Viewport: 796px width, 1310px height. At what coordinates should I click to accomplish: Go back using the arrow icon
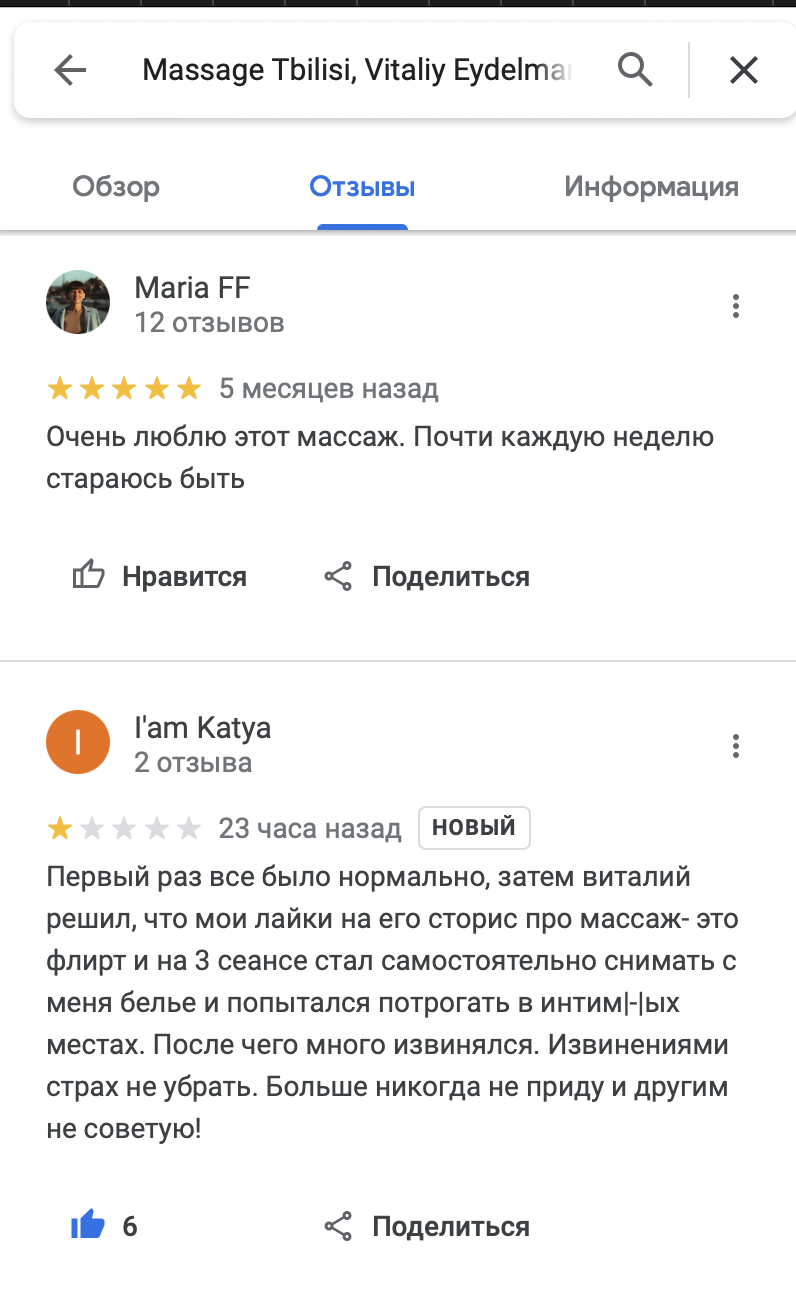pos(71,70)
